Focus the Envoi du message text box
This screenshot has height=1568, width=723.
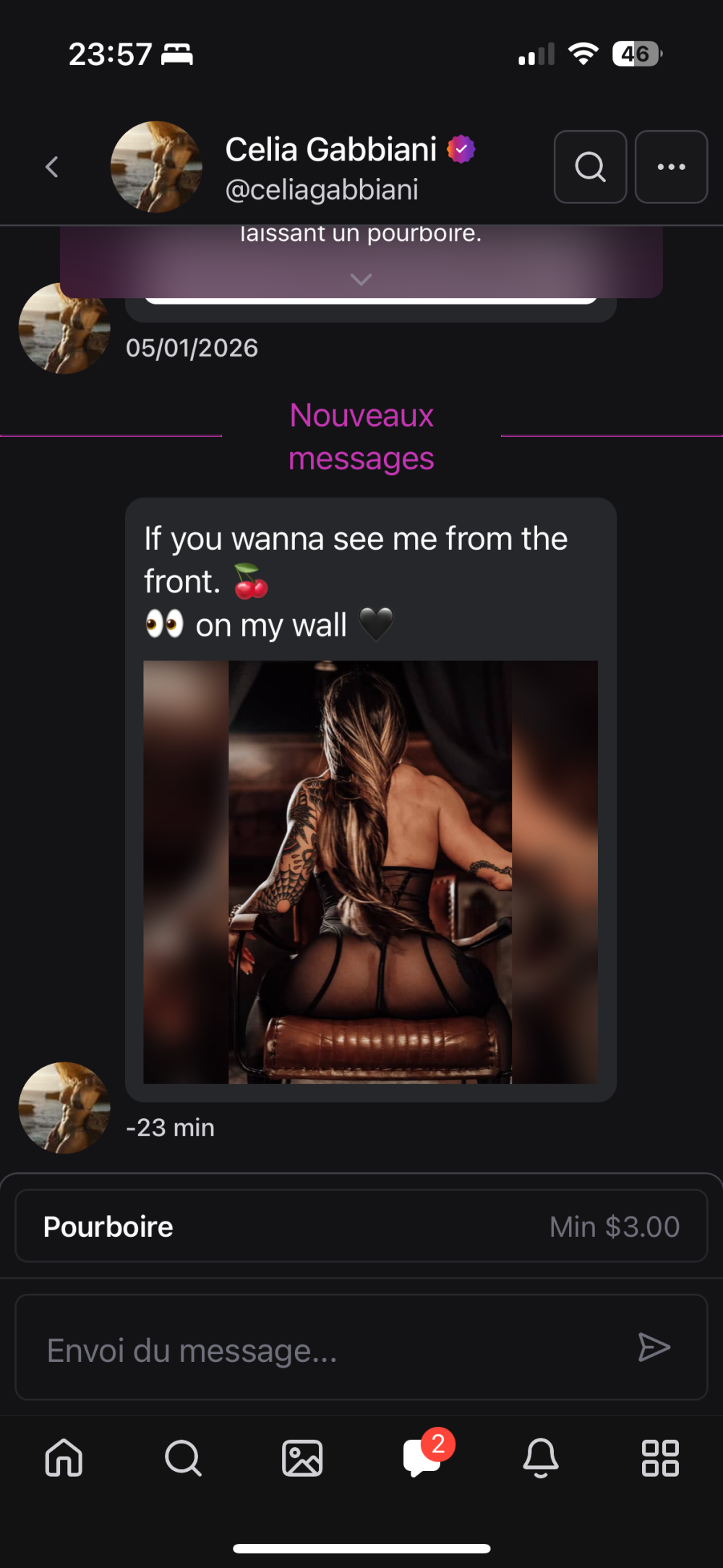point(325,1350)
